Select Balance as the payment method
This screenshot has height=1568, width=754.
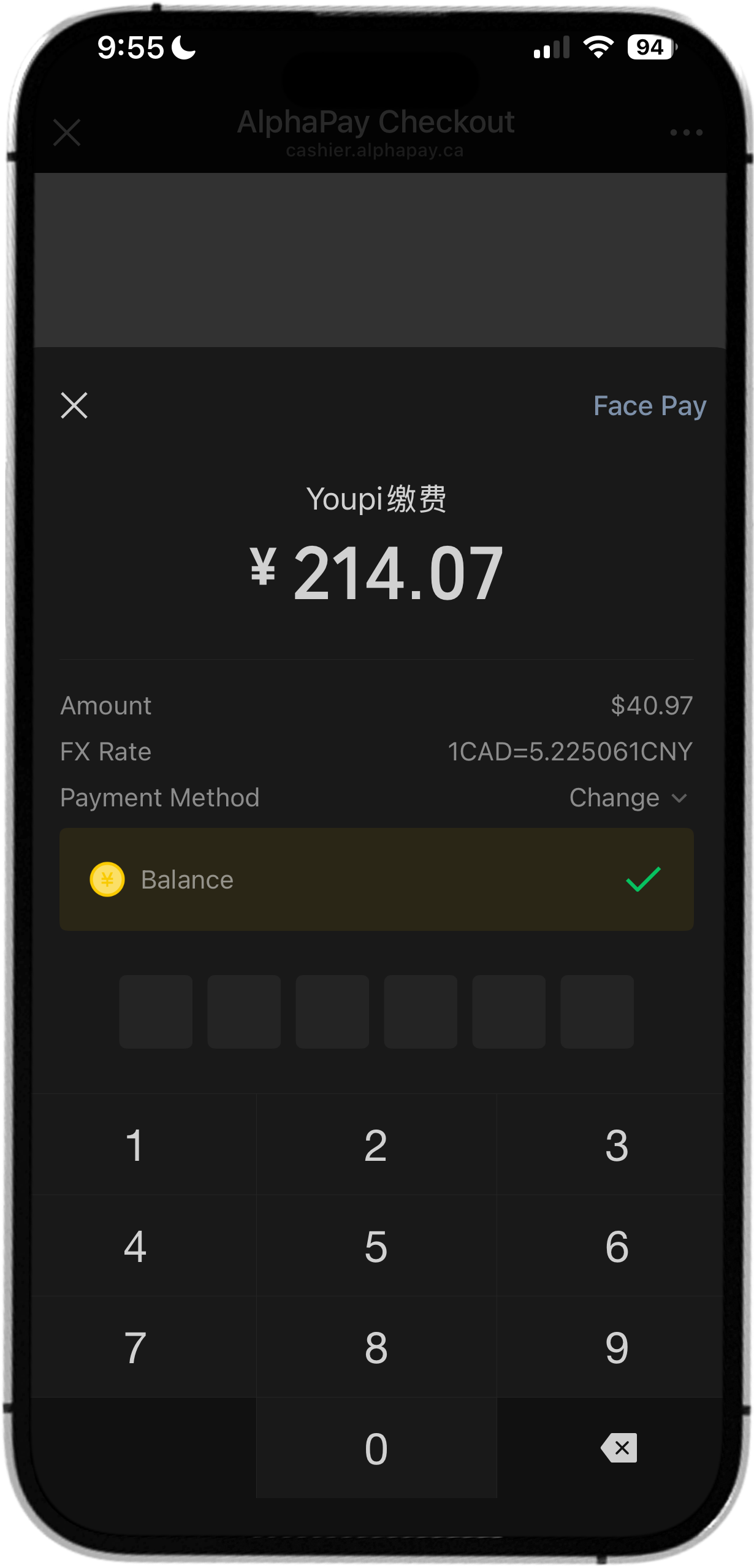tap(376, 879)
